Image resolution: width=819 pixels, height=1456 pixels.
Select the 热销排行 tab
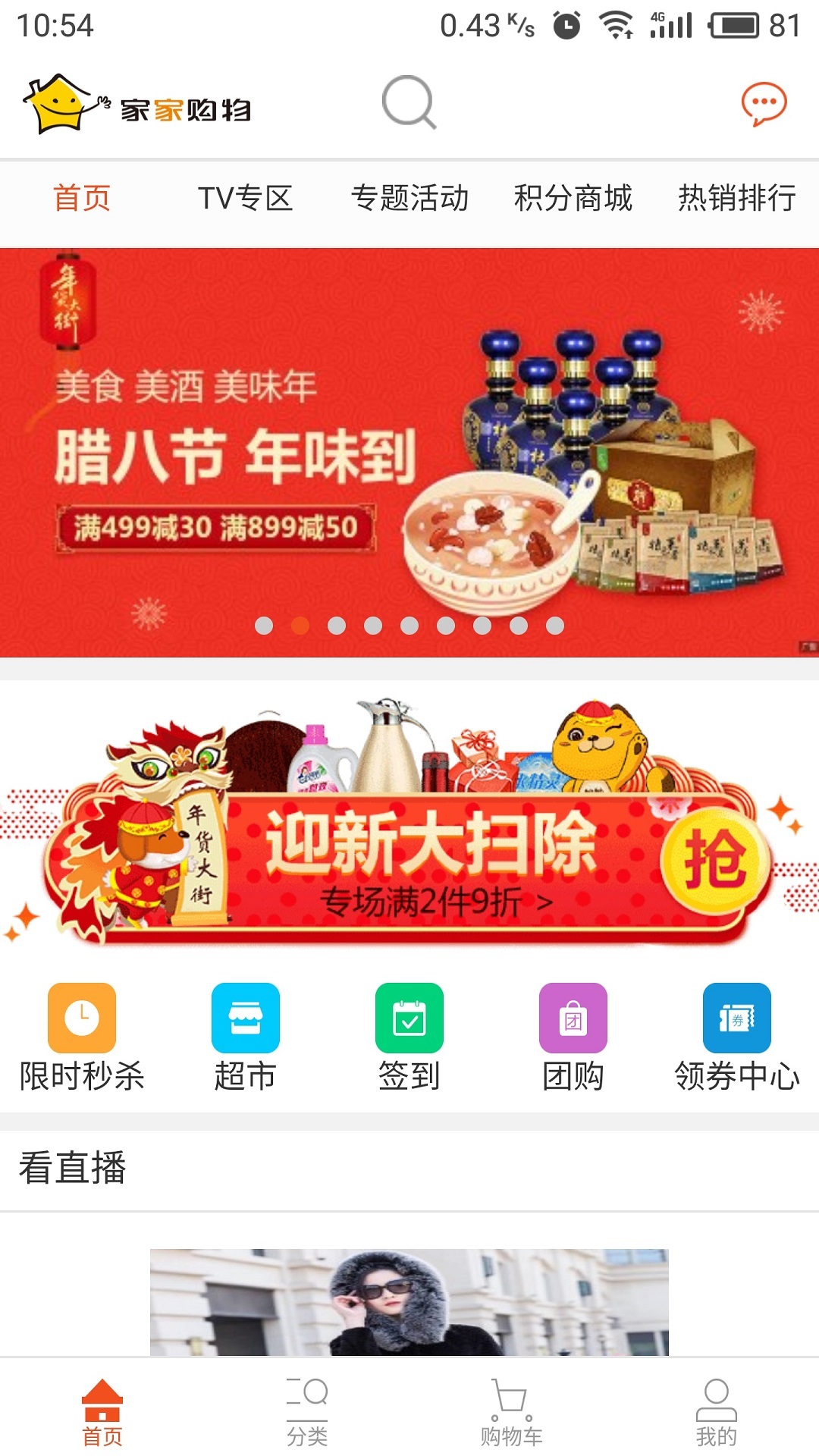point(736,199)
